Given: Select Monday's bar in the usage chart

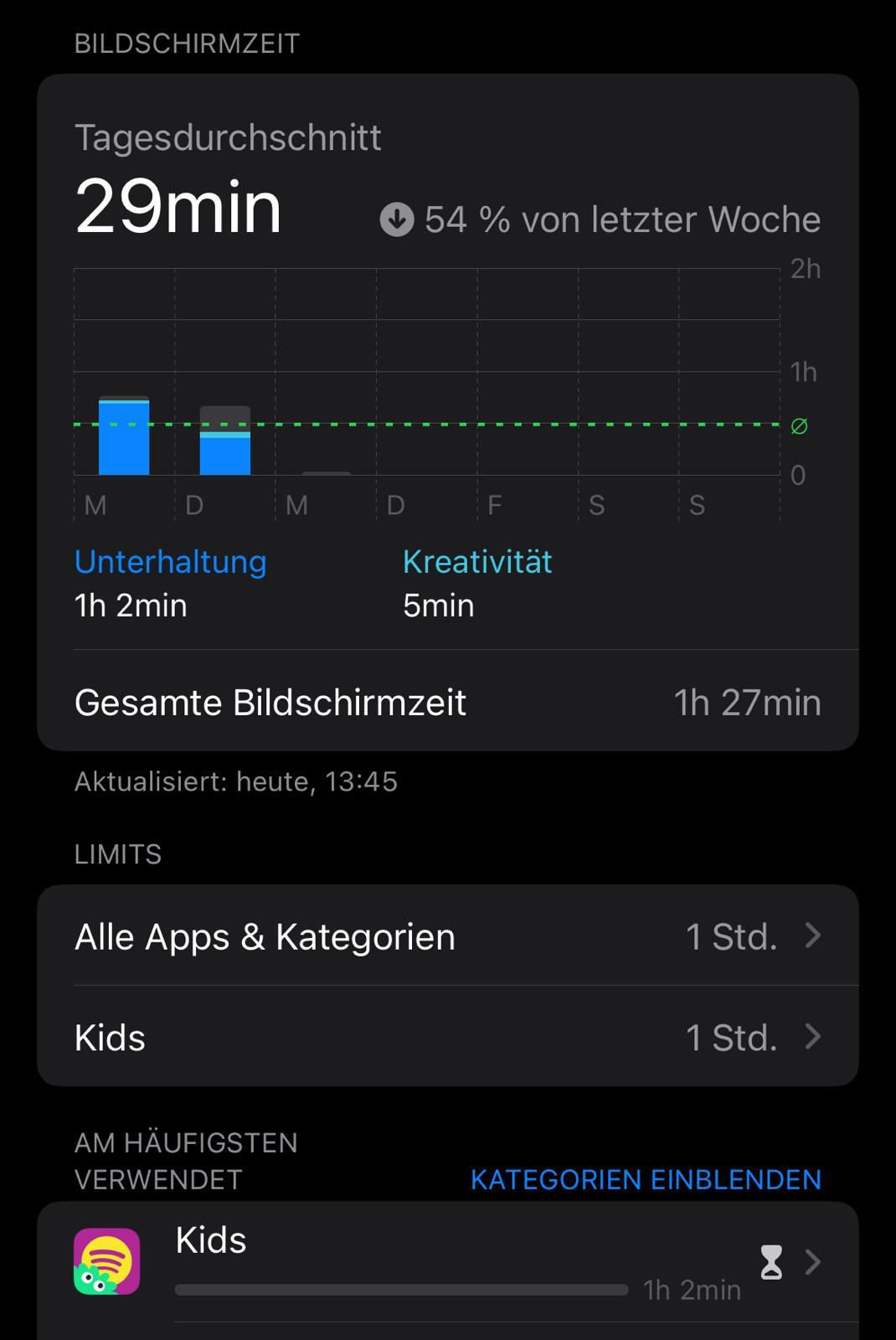Looking at the screenshot, I should (x=124, y=437).
